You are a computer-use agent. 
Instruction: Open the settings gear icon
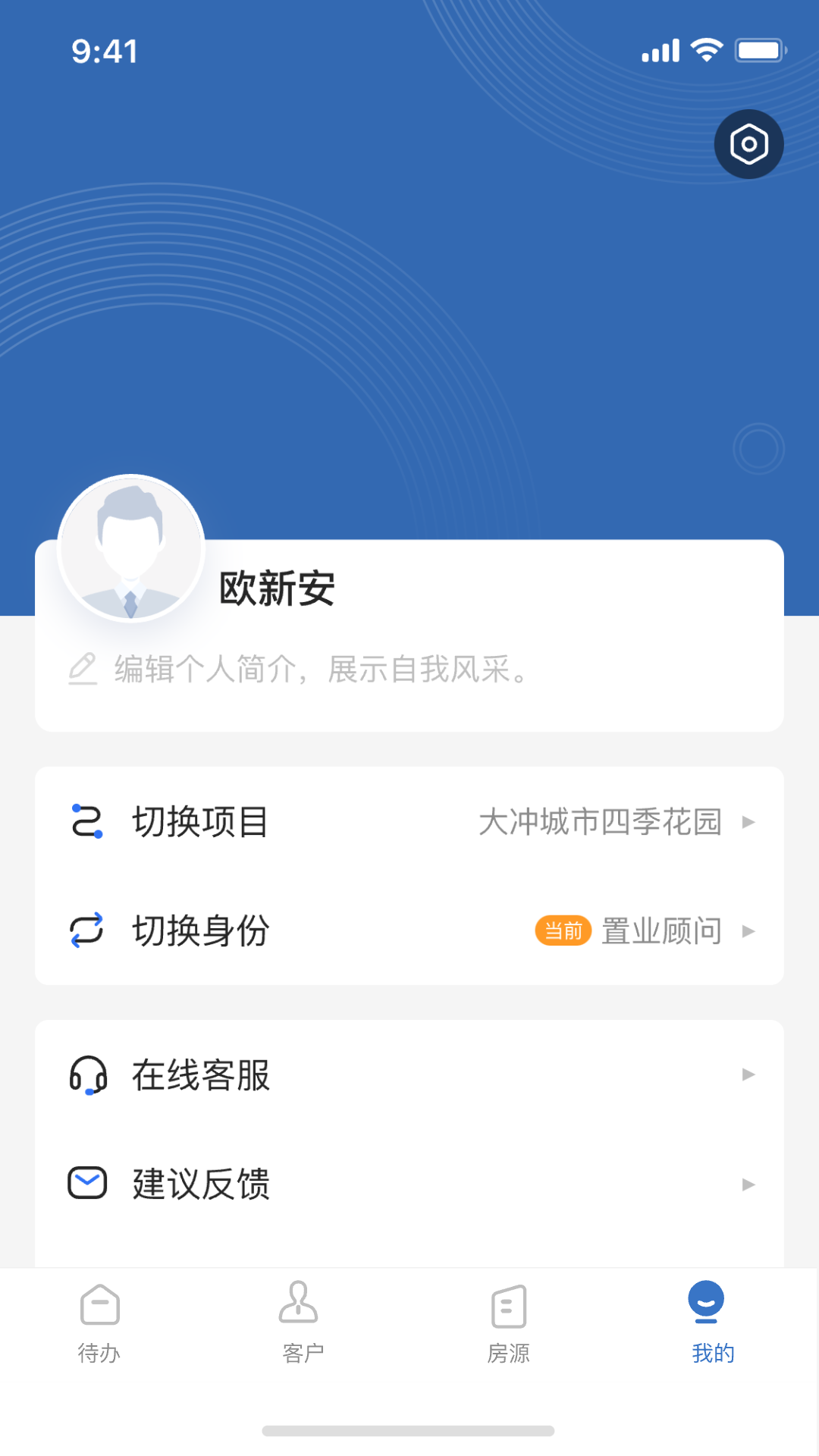pyautogui.click(x=748, y=143)
